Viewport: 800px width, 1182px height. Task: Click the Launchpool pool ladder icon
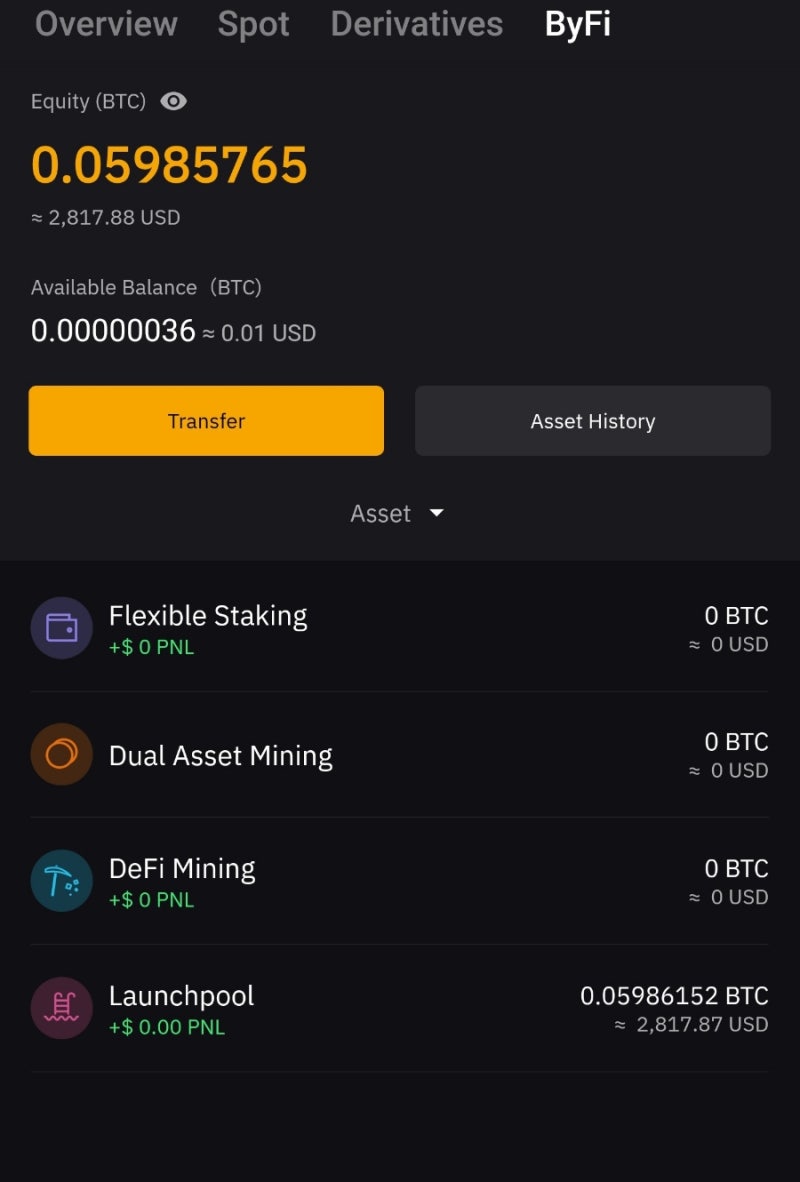pyautogui.click(x=61, y=1008)
